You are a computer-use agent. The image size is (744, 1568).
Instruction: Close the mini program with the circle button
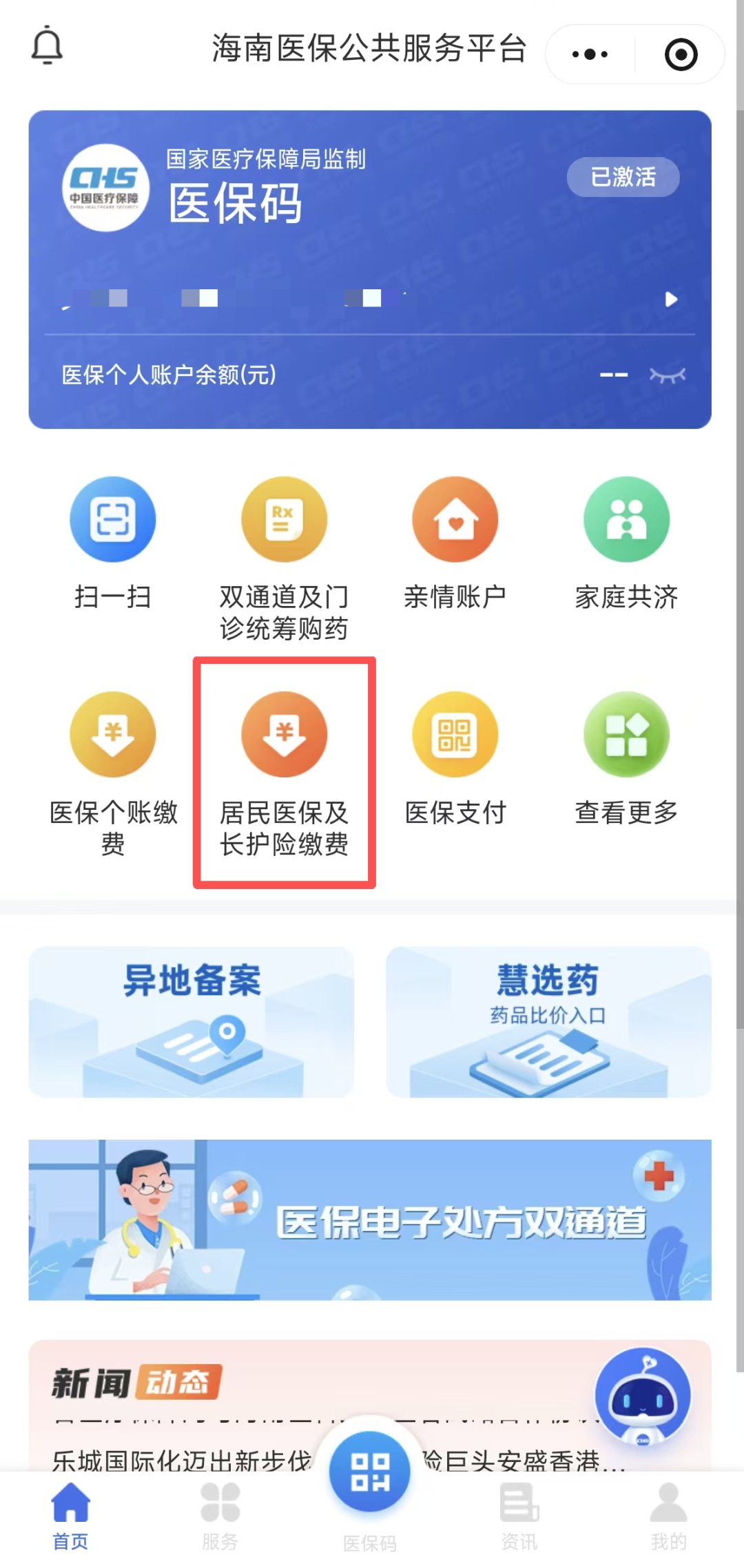(x=681, y=54)
